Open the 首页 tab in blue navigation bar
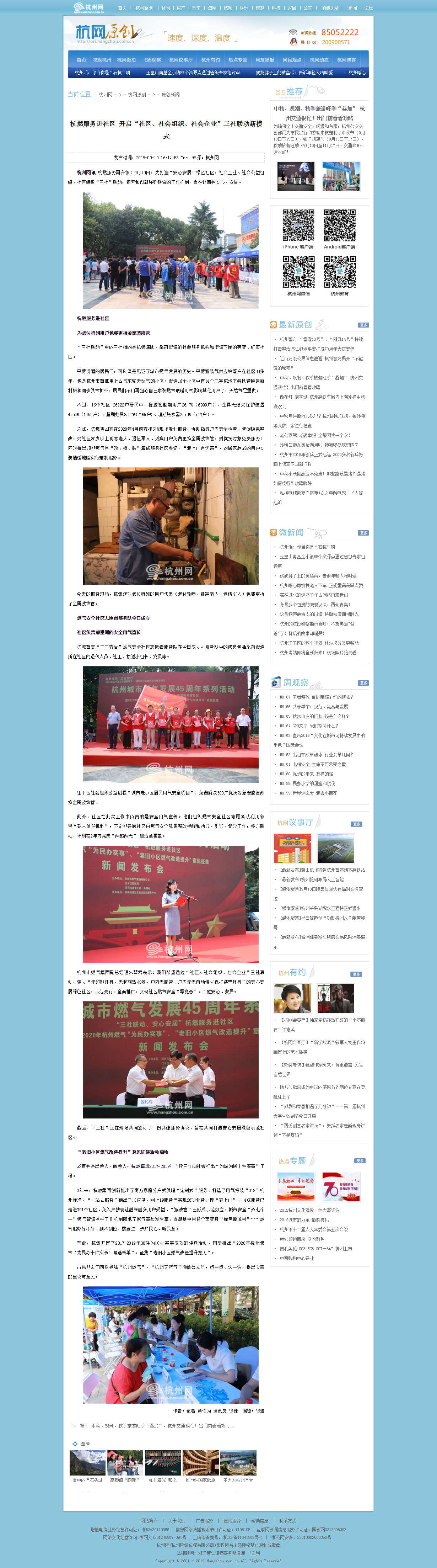This screenshot has width=437, height=1568. click(81, 60)
